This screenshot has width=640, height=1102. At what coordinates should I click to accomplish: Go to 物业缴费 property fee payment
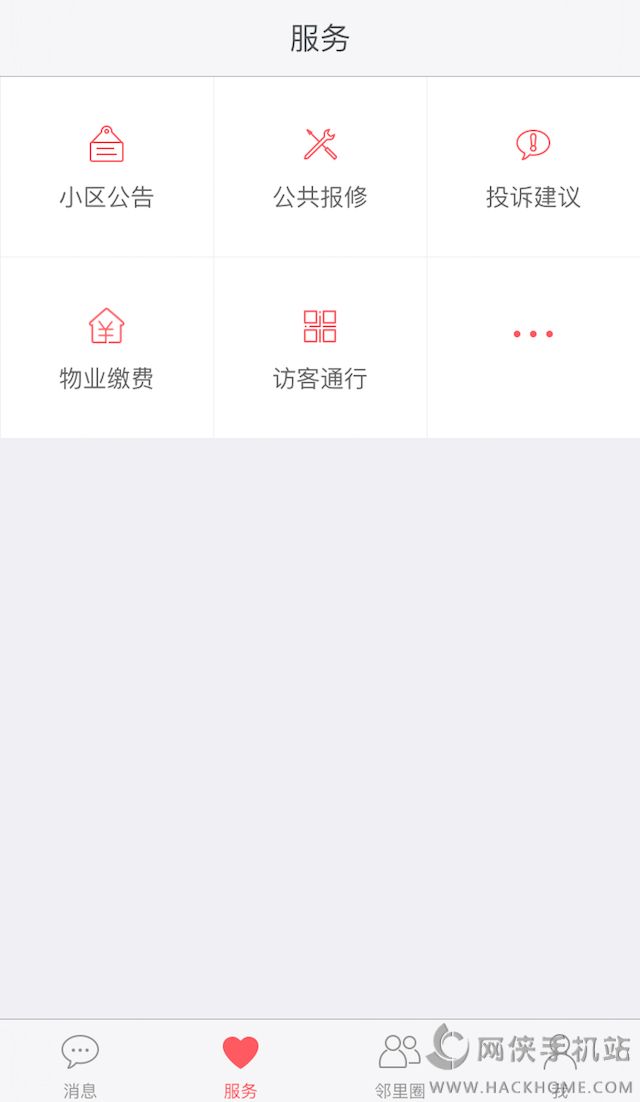pyautogui.click(x=107, y=348)
